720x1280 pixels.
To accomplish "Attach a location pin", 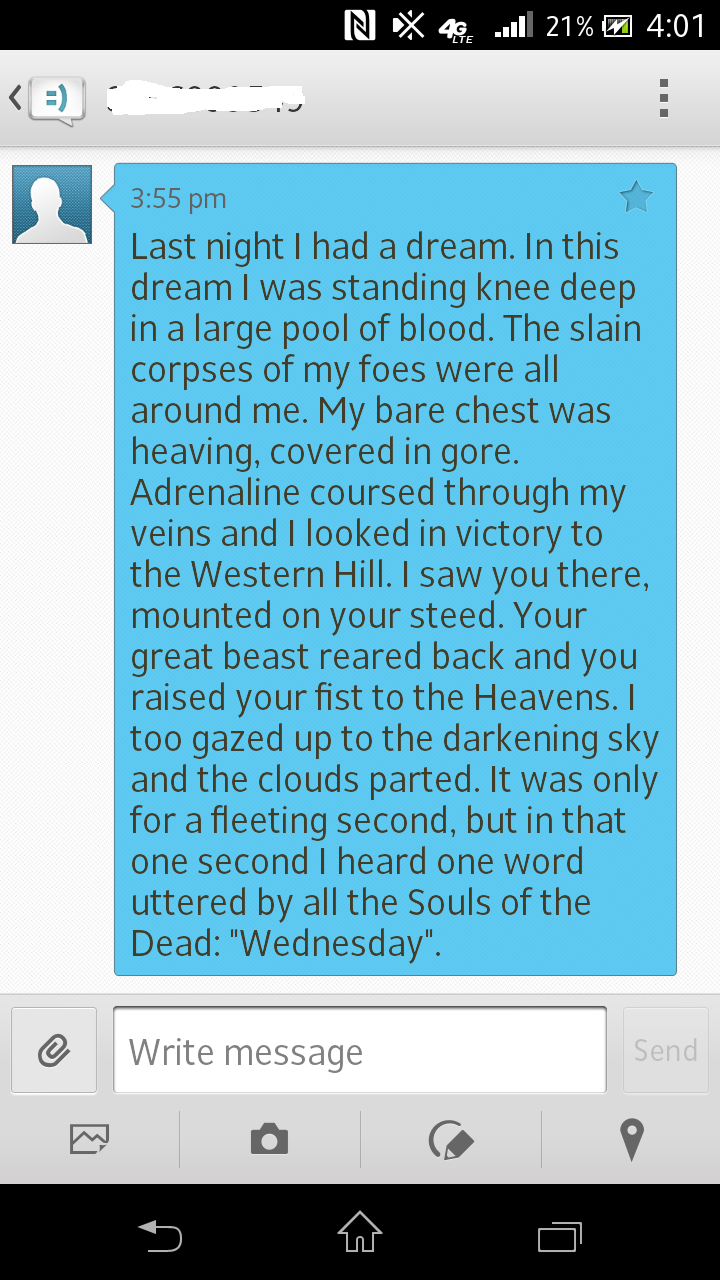I will pos(631,1139).
